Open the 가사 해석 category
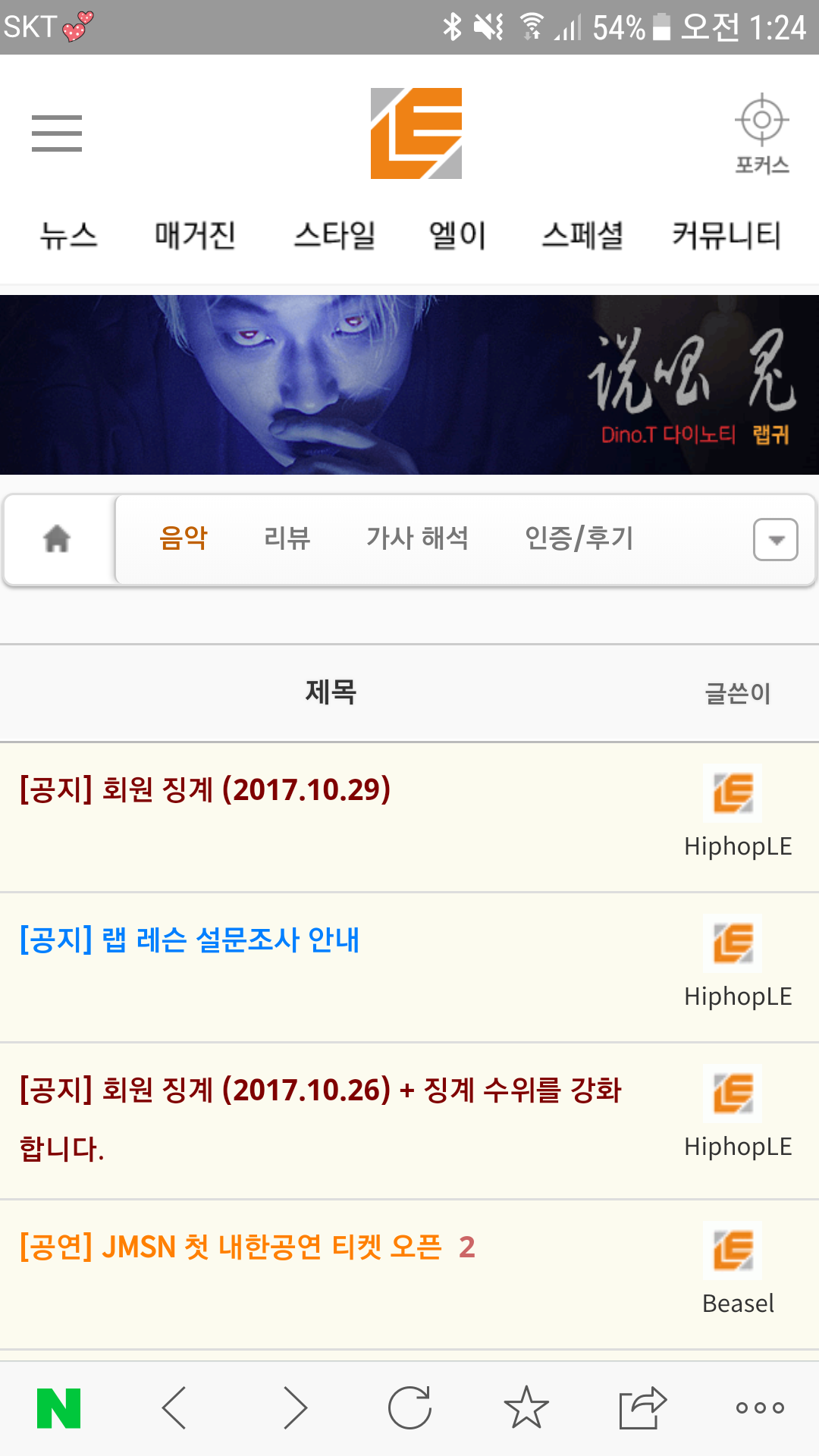The width and height of the screenshot is (819, 1456). click(x=417, y=538)
